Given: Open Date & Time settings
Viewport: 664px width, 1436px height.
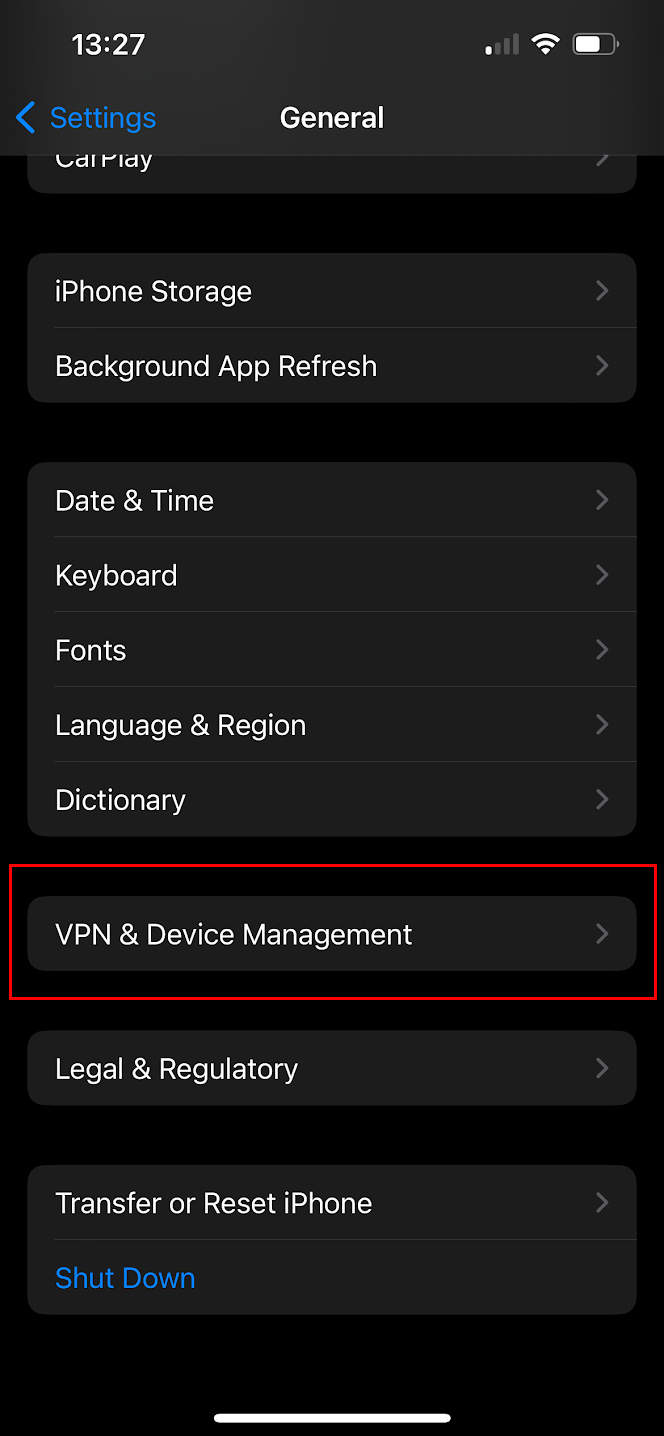Looking at the screenshot, I should point(332,500).
